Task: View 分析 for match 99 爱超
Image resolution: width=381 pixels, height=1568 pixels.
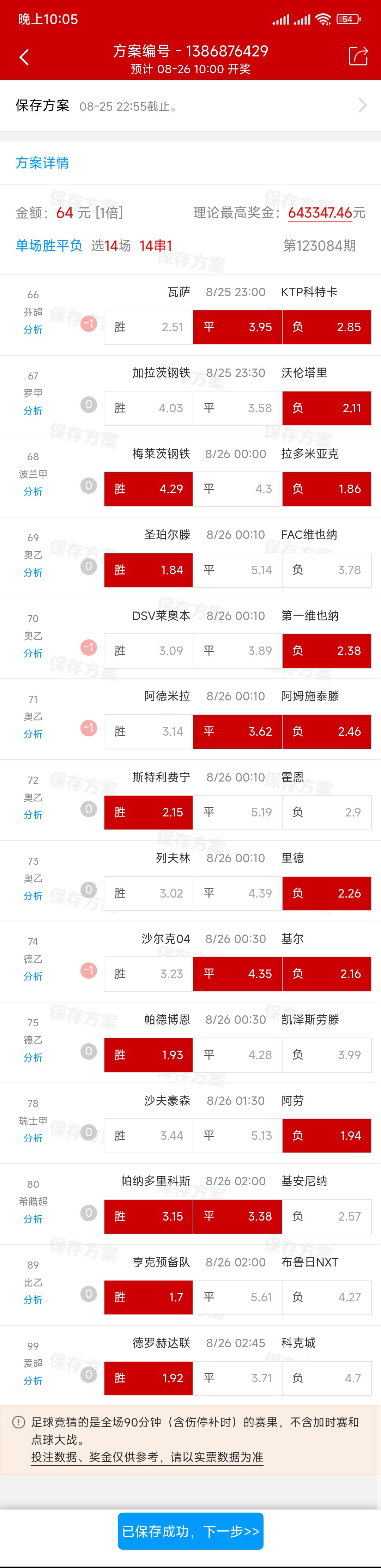Action: pos(33,1380)
